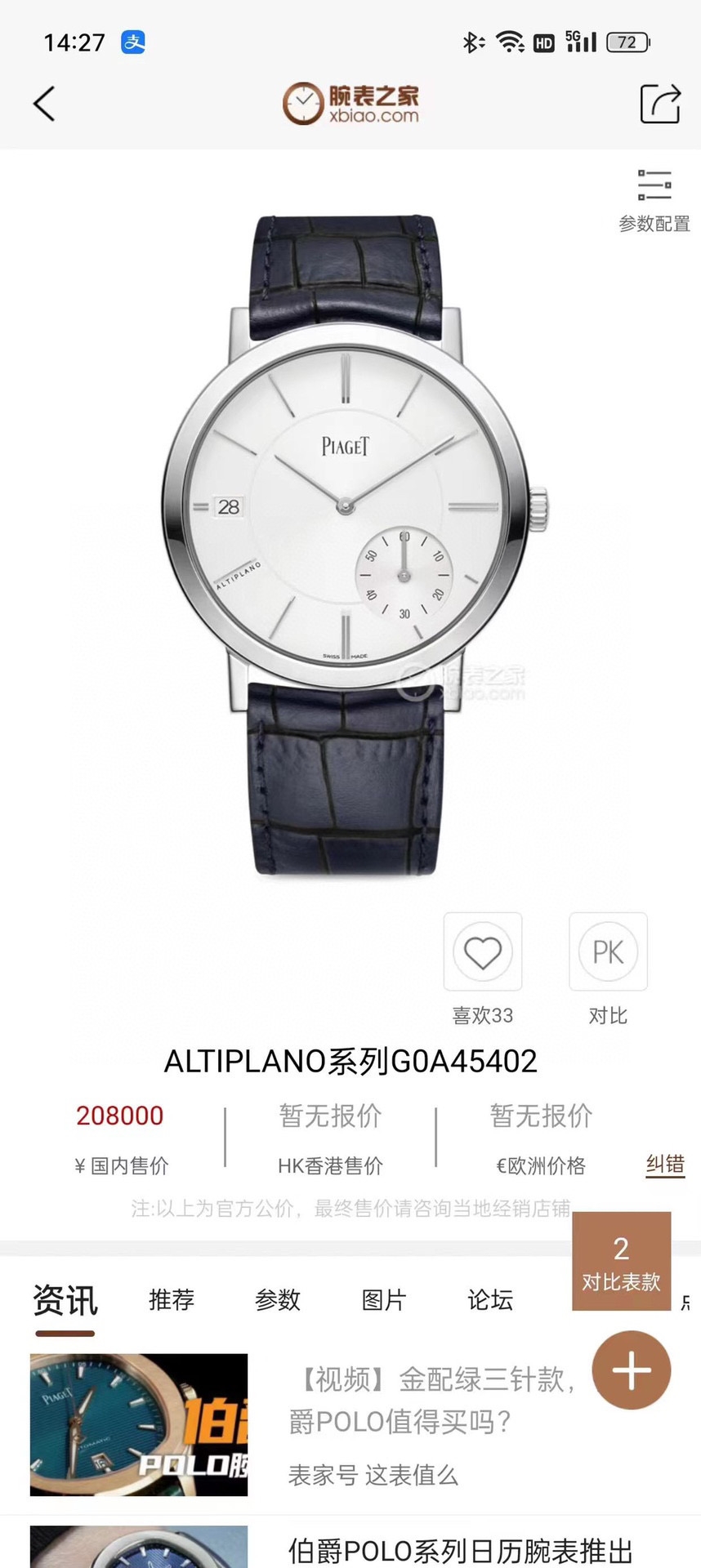Image resolution: width=701 pixels, height=1568 pixels.
Task: Select the 资讯 tab
Action: click(65, 1301)
